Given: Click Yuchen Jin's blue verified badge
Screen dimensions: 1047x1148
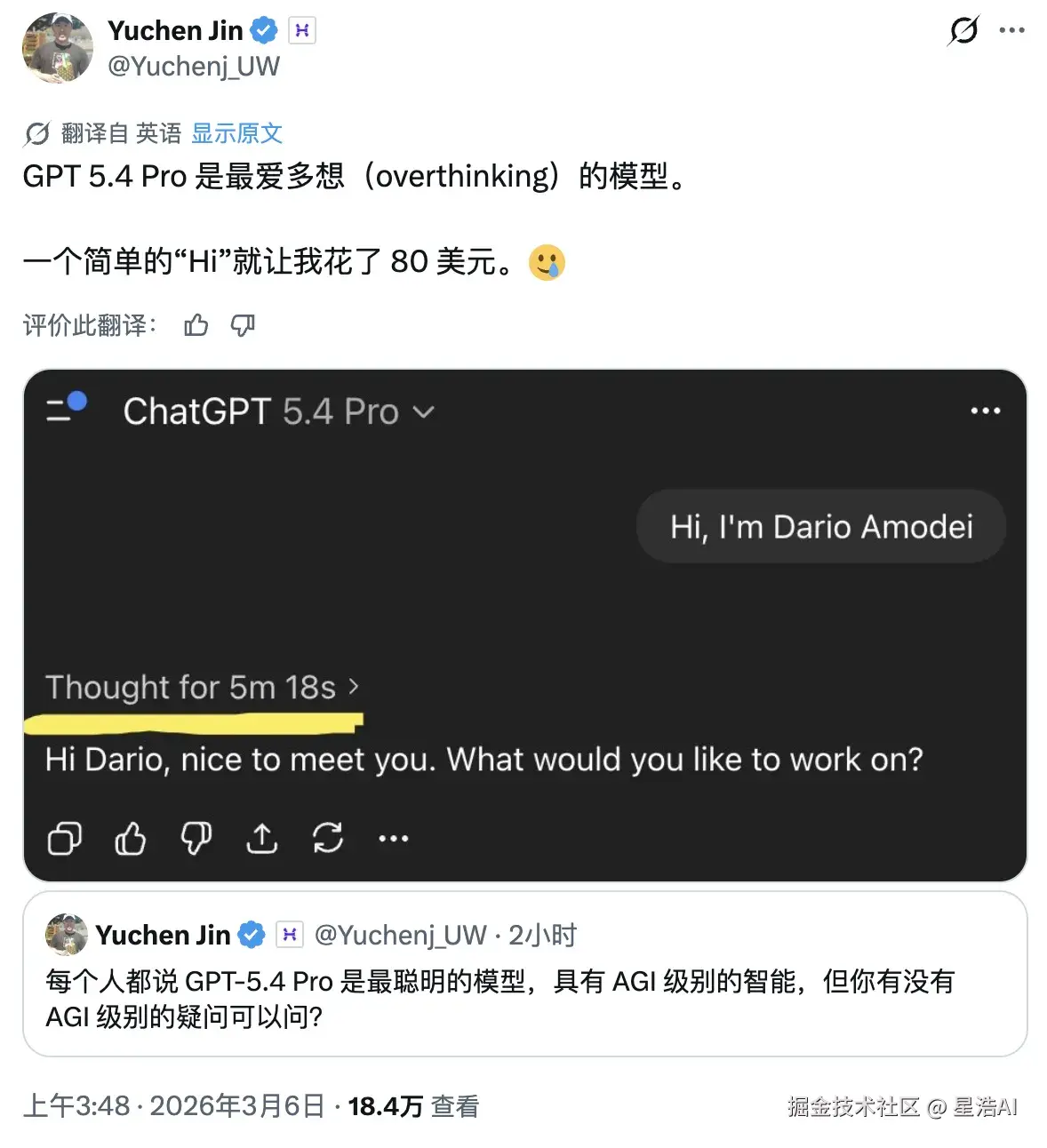Looking at the screenshot, I should (263, 29).
